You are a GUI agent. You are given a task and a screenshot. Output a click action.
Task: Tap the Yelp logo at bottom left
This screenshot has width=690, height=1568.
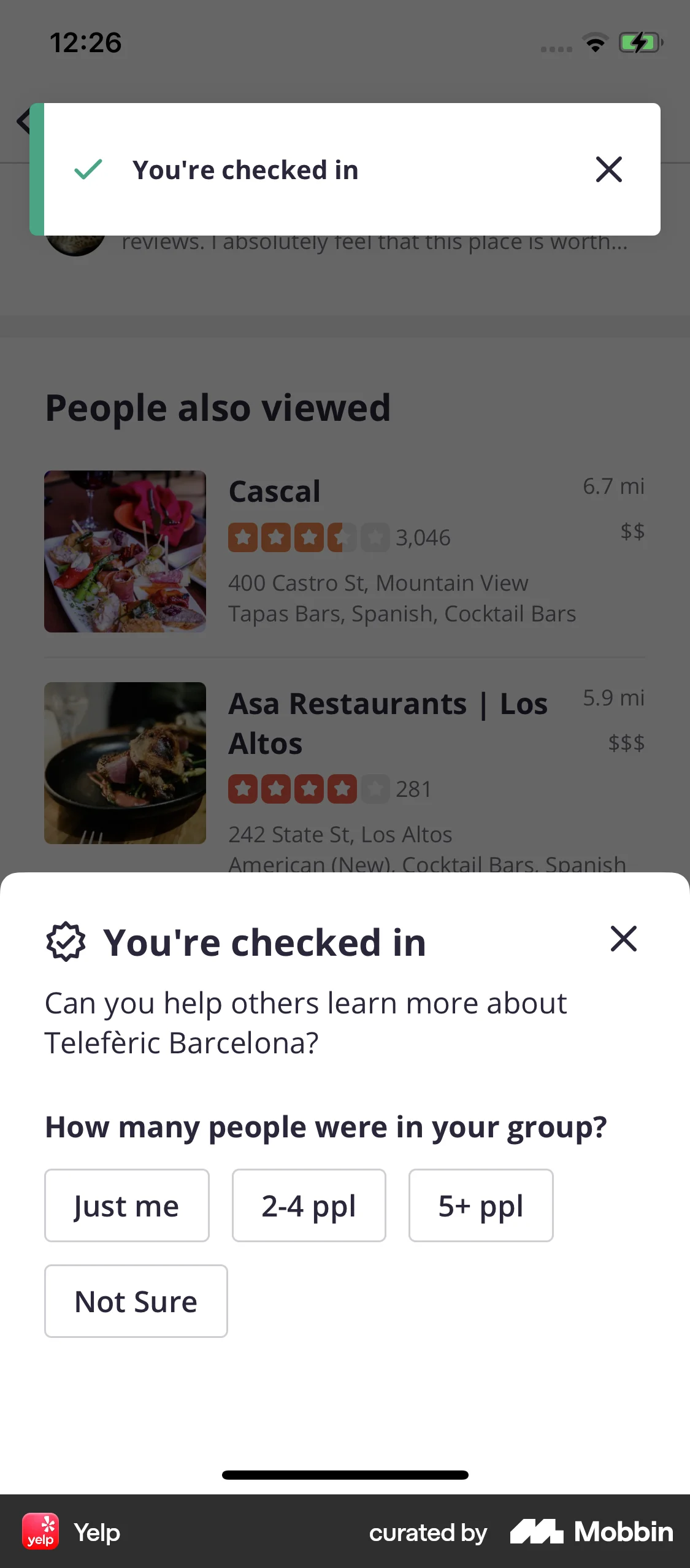point(40,1532)
